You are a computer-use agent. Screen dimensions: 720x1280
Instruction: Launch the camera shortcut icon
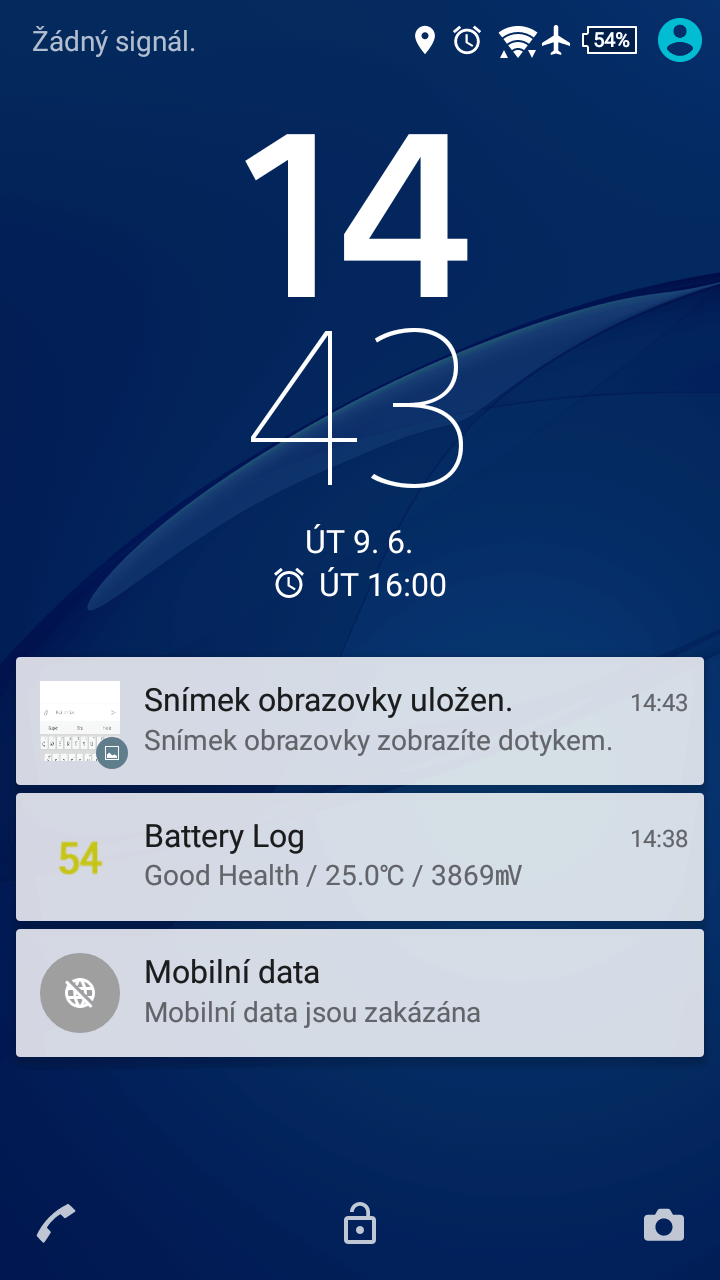point(664,1225)
